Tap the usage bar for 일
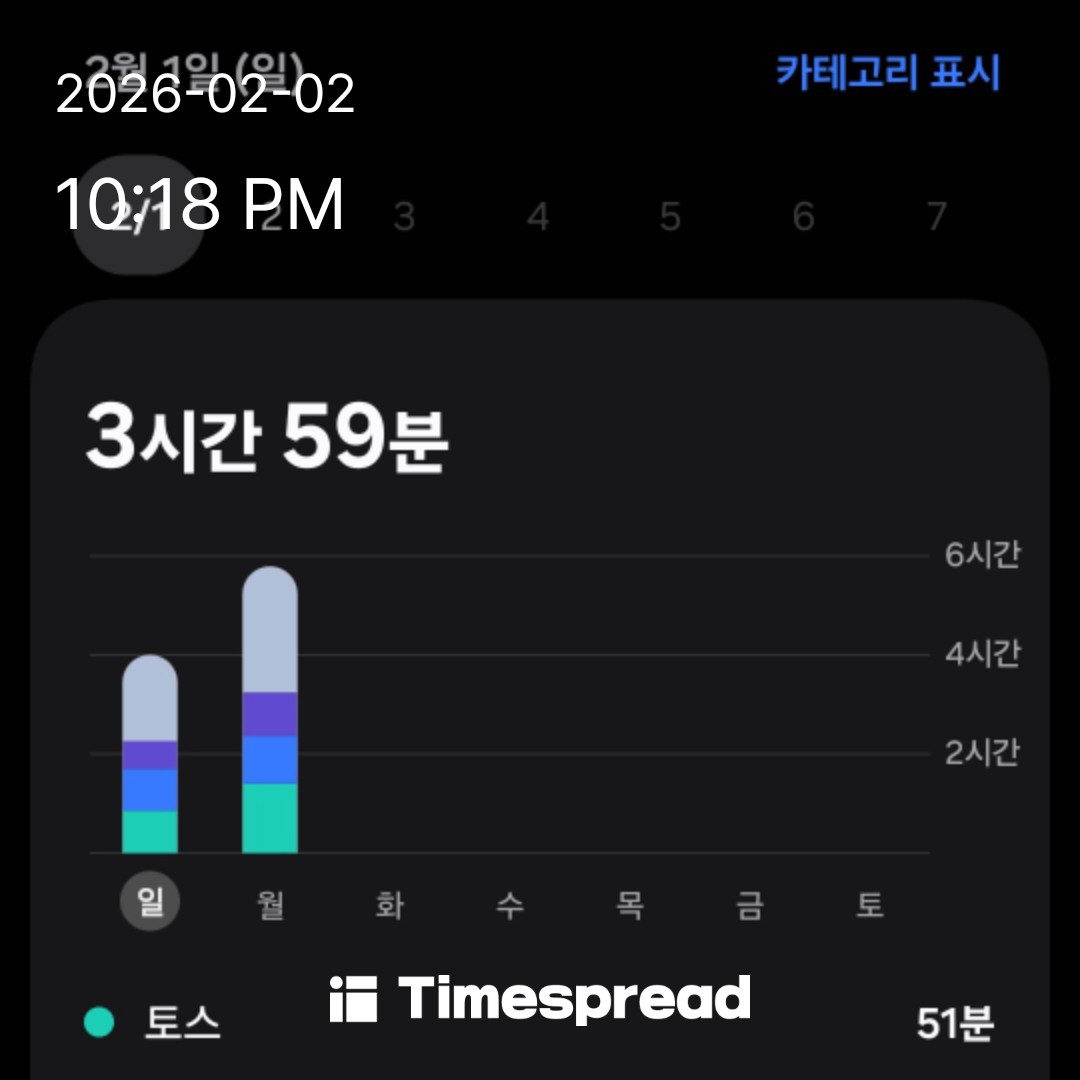Screen dimensions: 1080x1080 pos(150,755)
